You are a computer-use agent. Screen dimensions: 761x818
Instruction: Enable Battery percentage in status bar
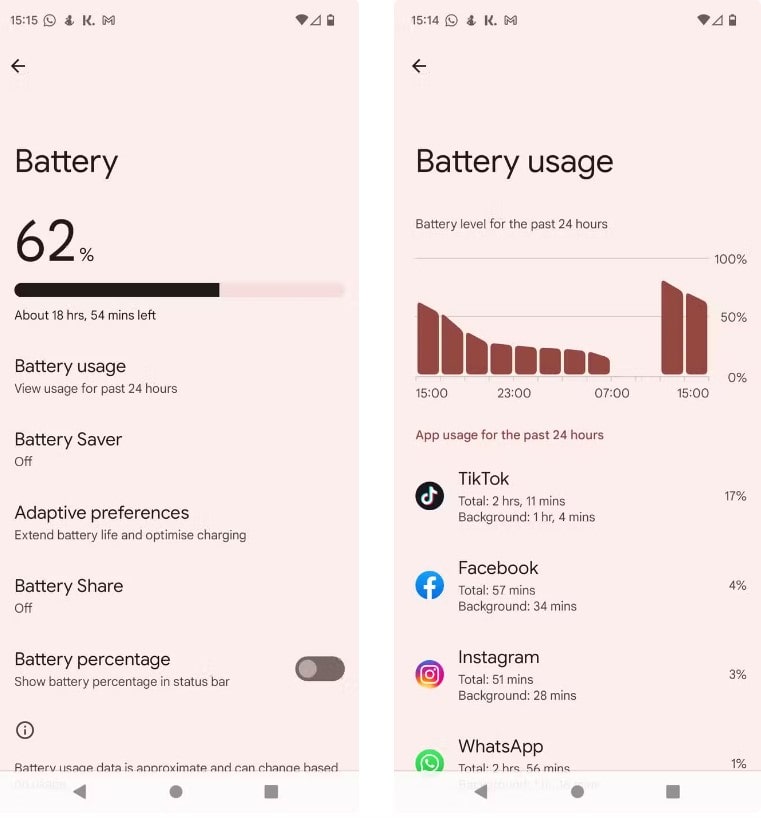pyautogui.click(x=319, y=669)
